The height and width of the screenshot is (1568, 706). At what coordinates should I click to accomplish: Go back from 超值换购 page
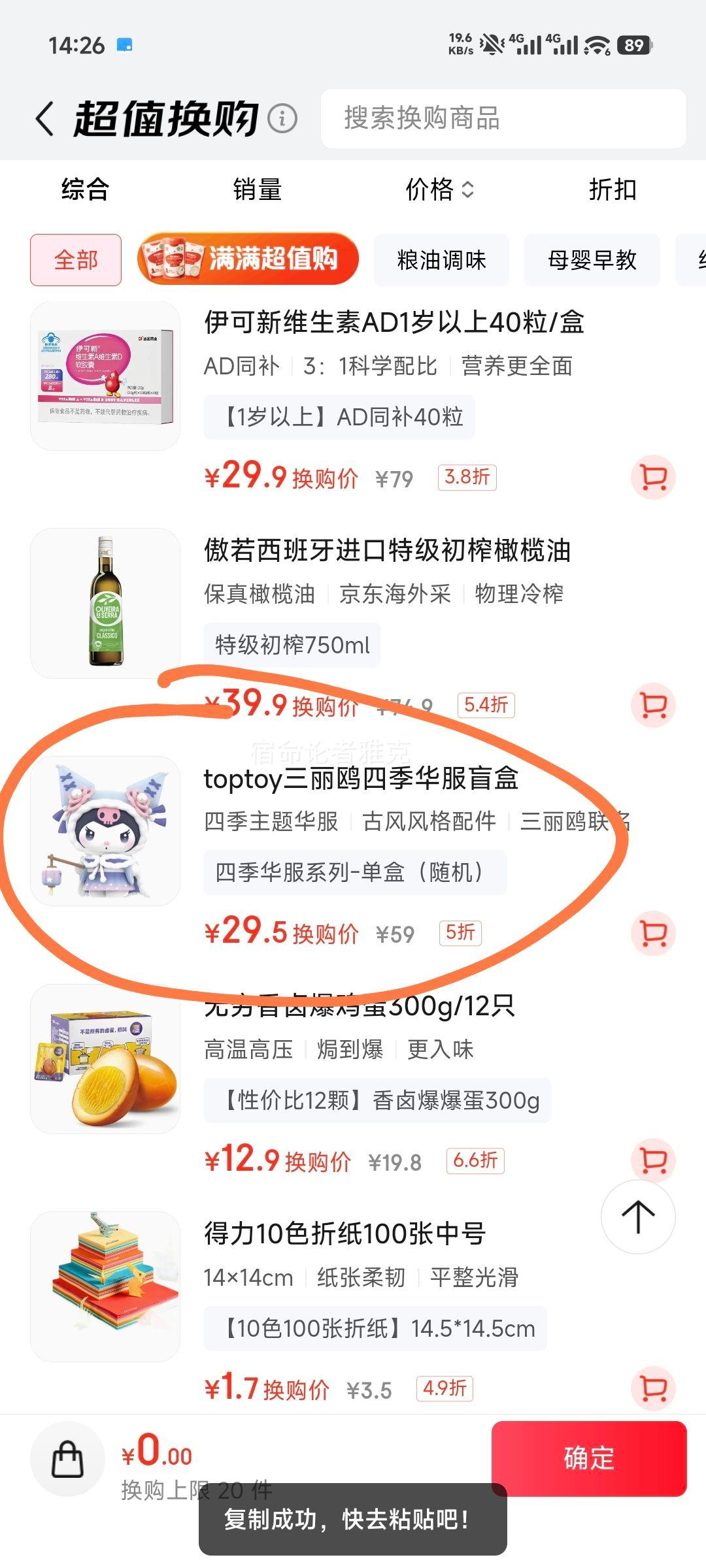pyautogui.click(x=44, y=119)
